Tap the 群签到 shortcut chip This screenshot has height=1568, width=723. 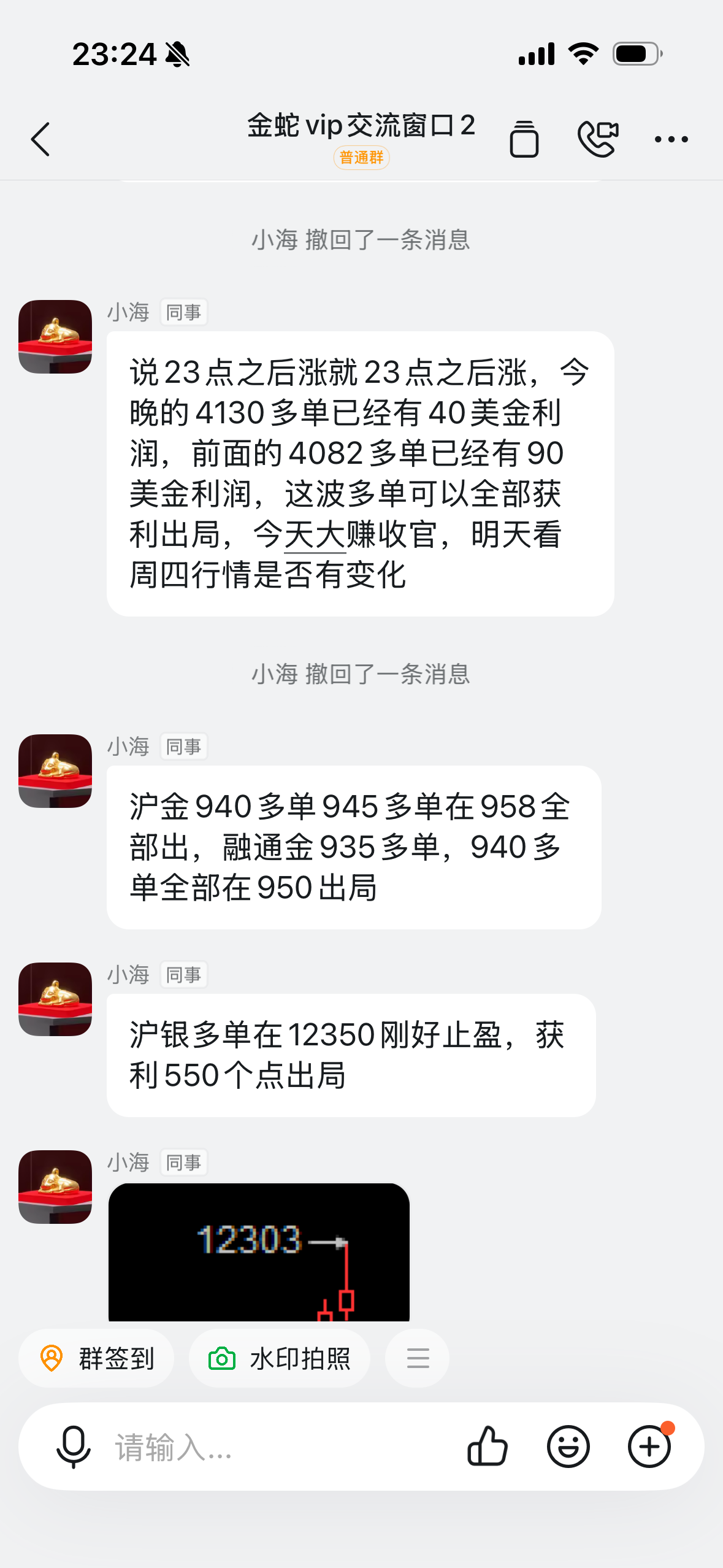pyautogui.click(x=96, y=1359)
